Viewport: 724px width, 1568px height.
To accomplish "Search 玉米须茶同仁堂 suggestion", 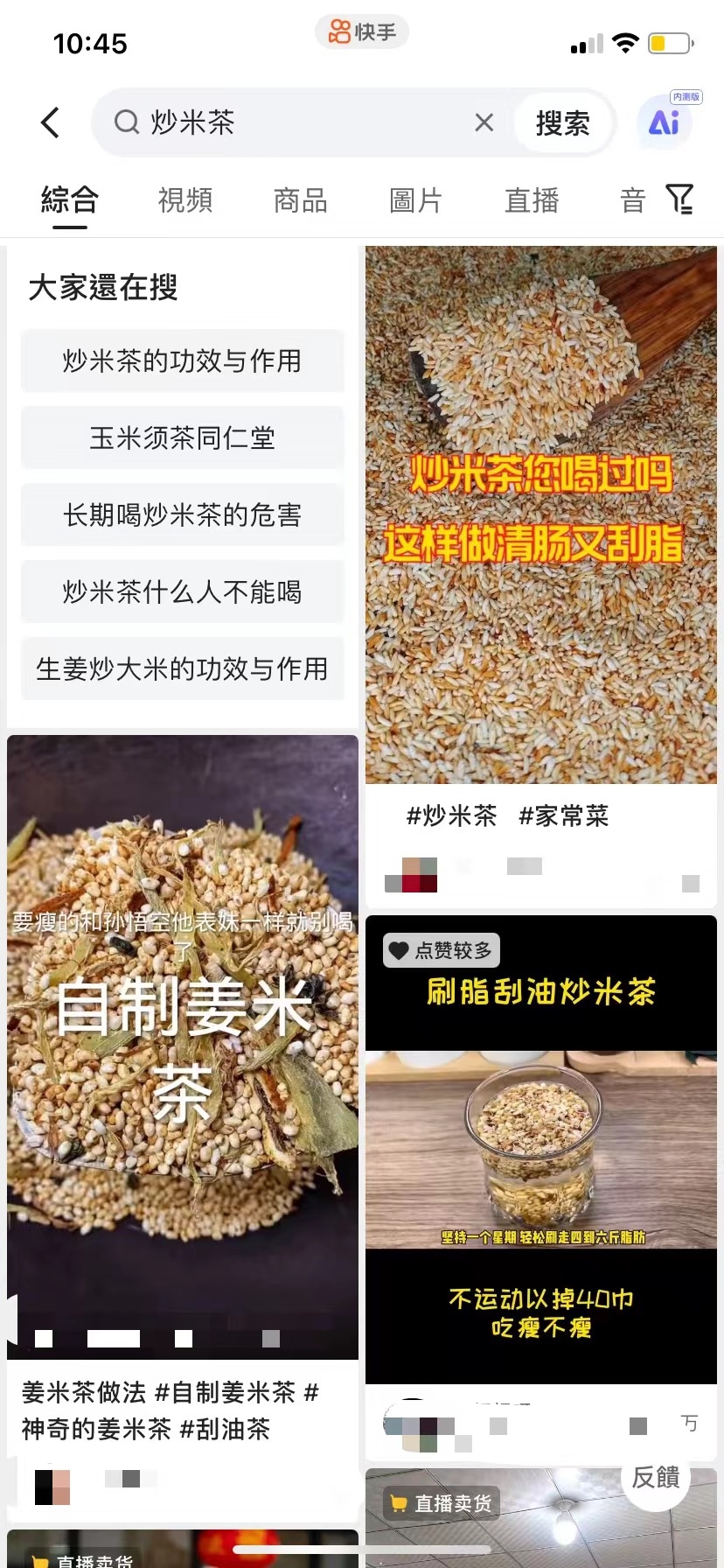I will (182, 437).
